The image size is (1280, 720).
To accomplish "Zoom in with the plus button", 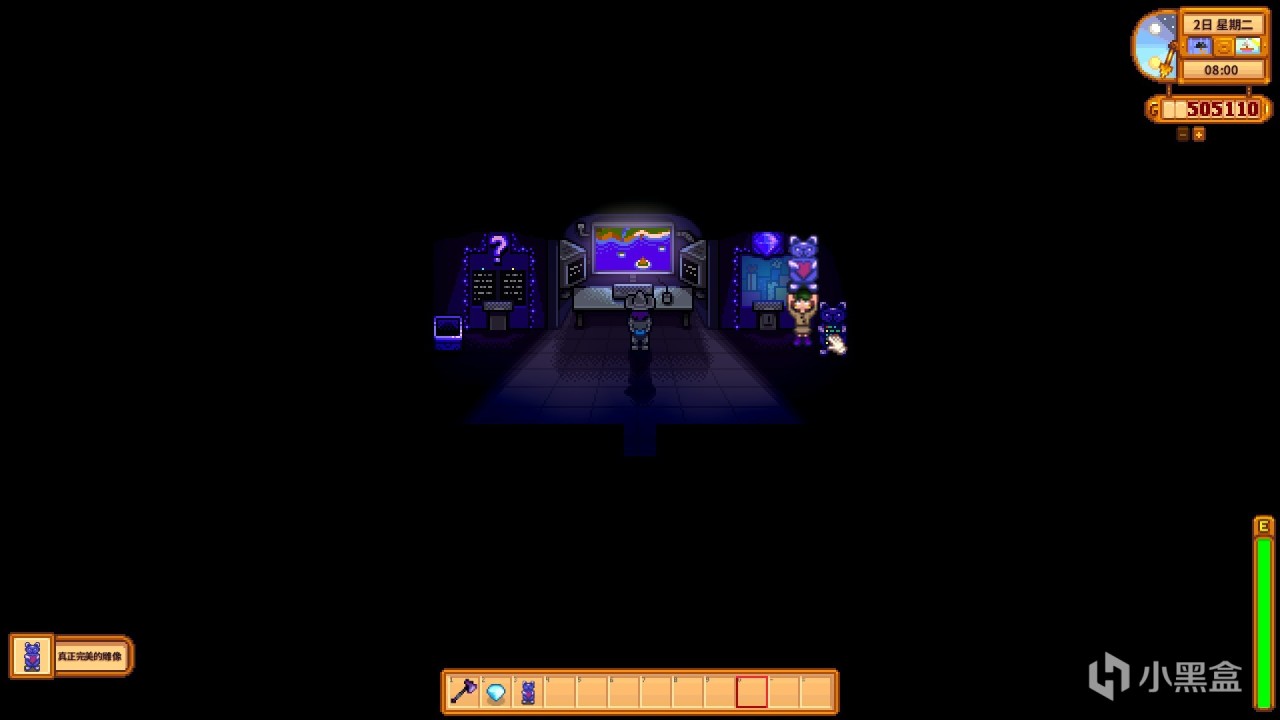I will (x=1199, y=134).
